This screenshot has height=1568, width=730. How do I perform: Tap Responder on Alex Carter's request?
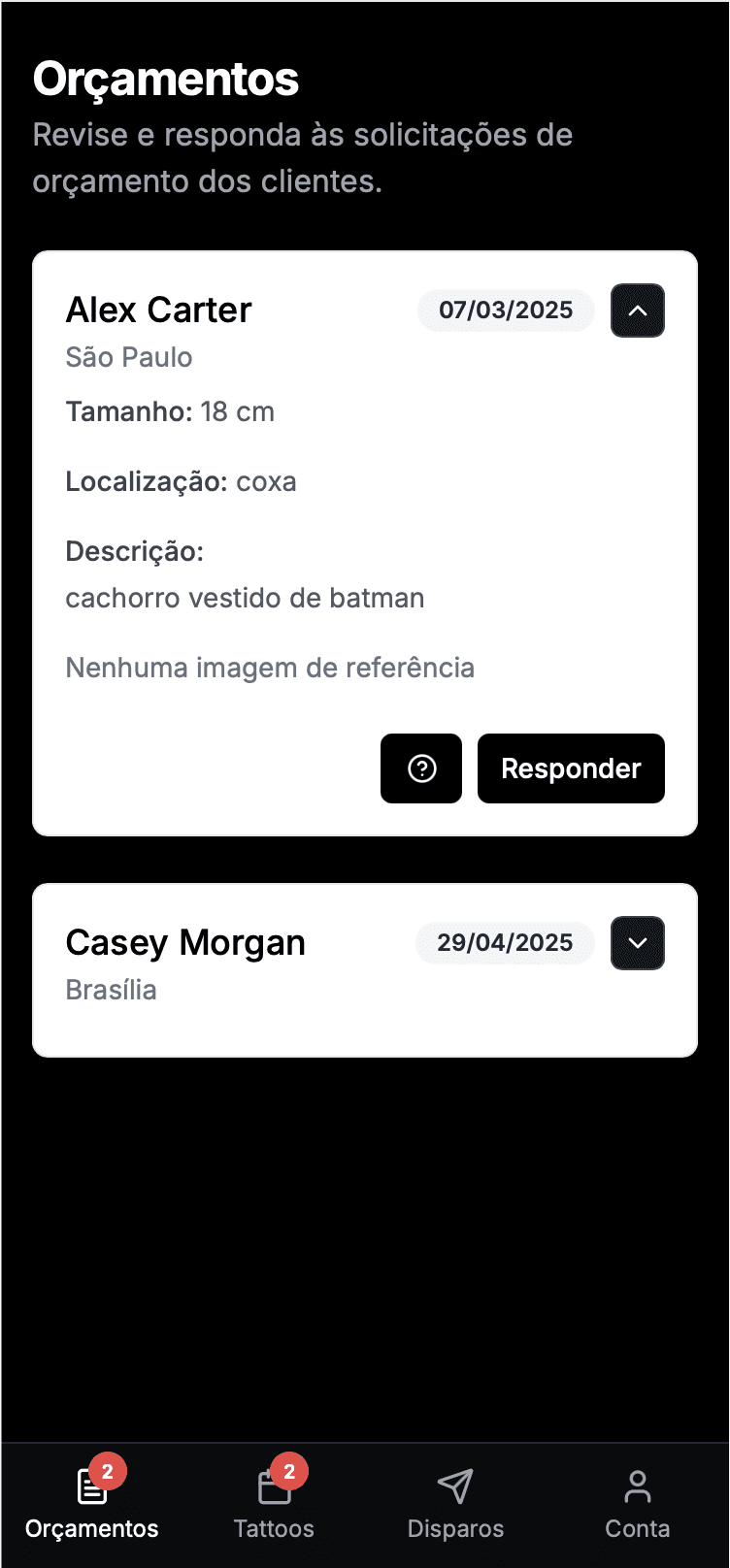coord(571,768)
